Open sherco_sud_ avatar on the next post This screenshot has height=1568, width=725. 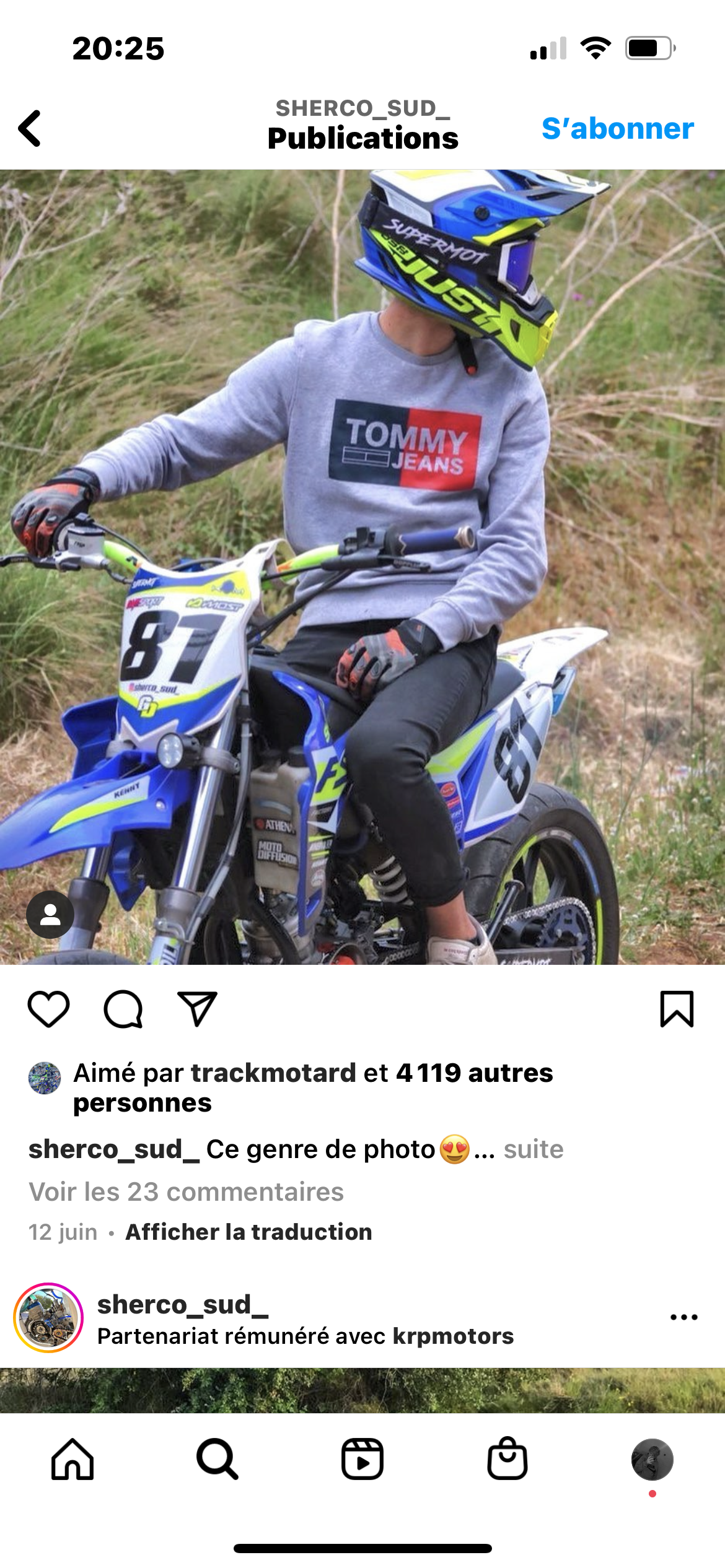(x=48, y=1318)
